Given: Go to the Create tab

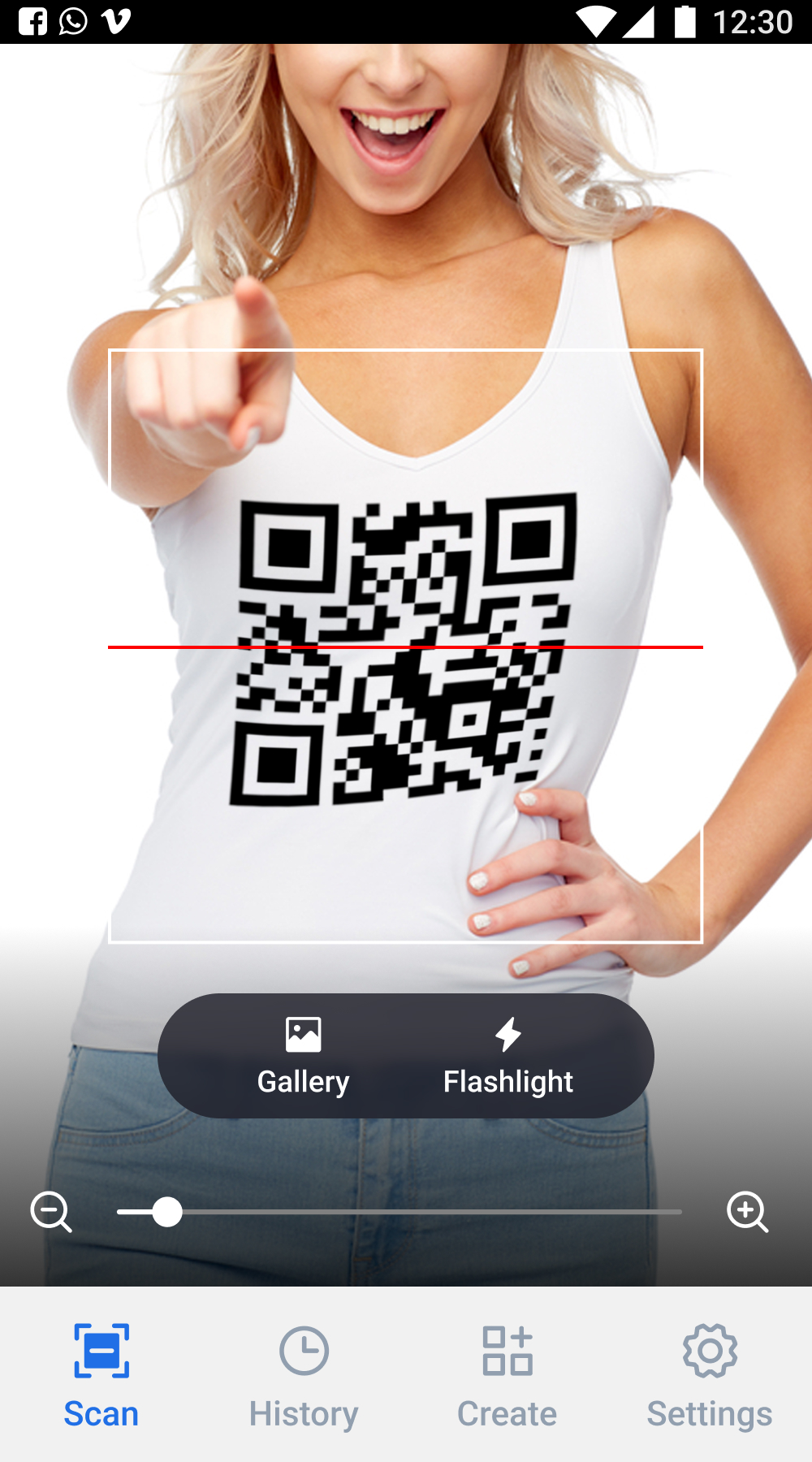Looking at the screenshot, I should 507,1374.
